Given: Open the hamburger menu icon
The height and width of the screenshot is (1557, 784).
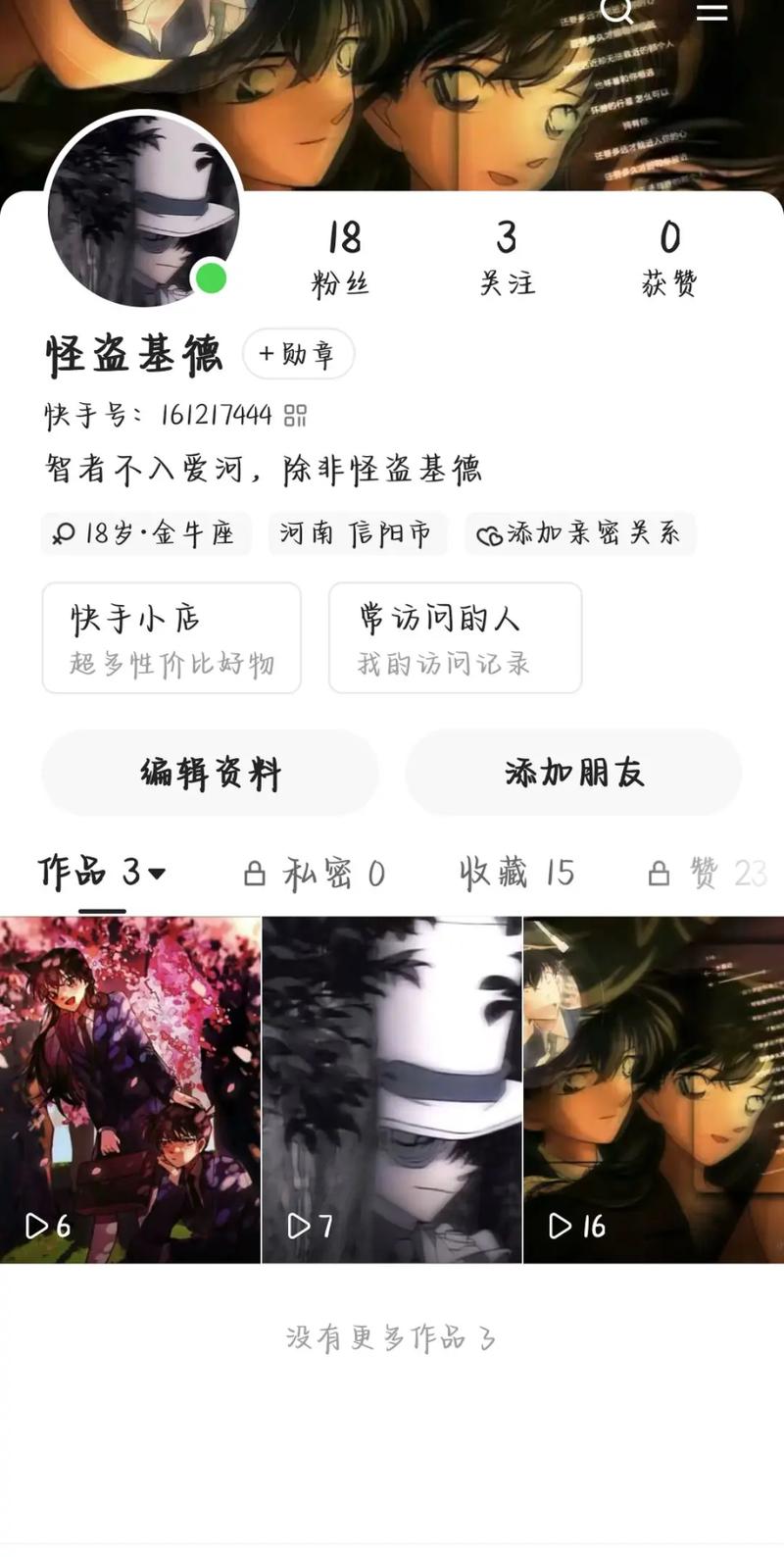Looking at the screenshot, I should [711, 12].
